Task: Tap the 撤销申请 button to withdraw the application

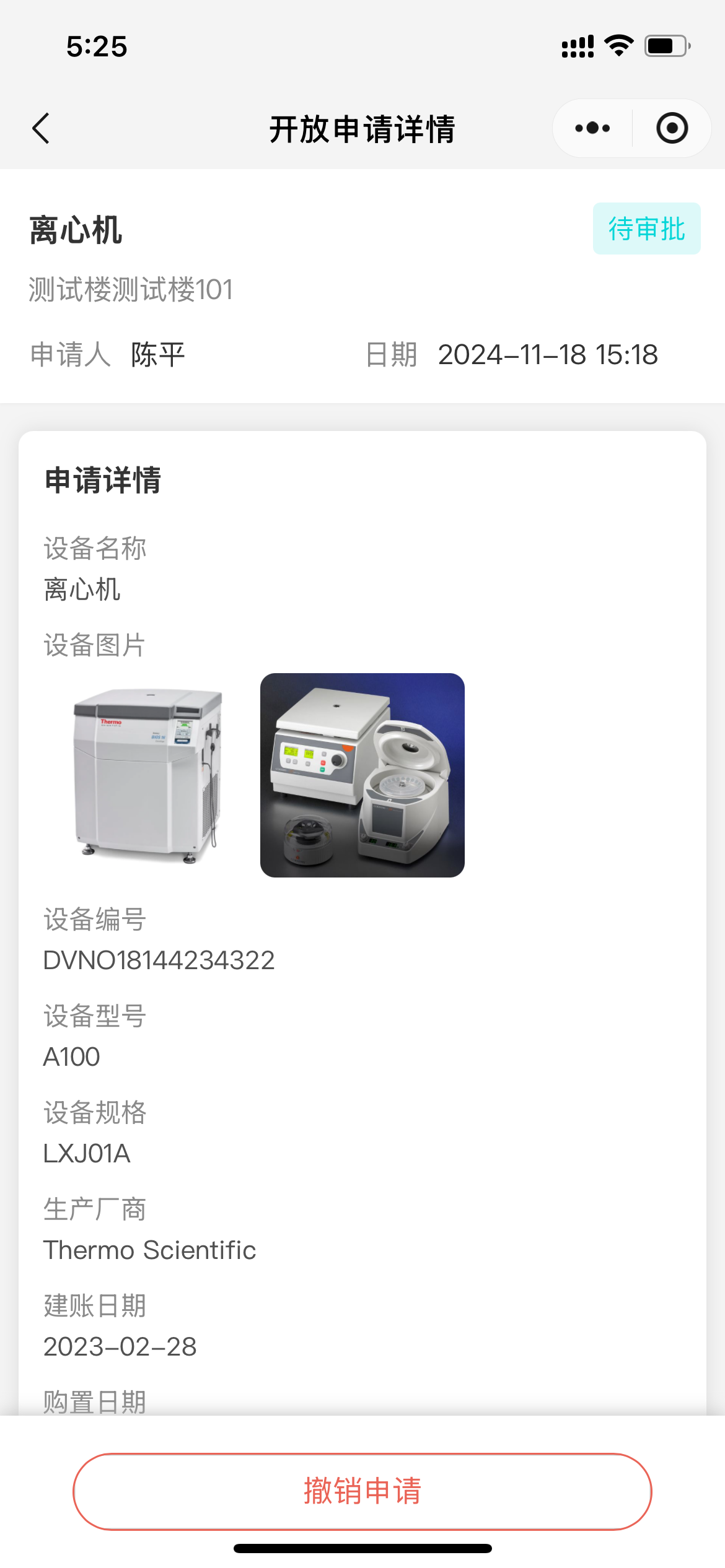Action: 362,1491
